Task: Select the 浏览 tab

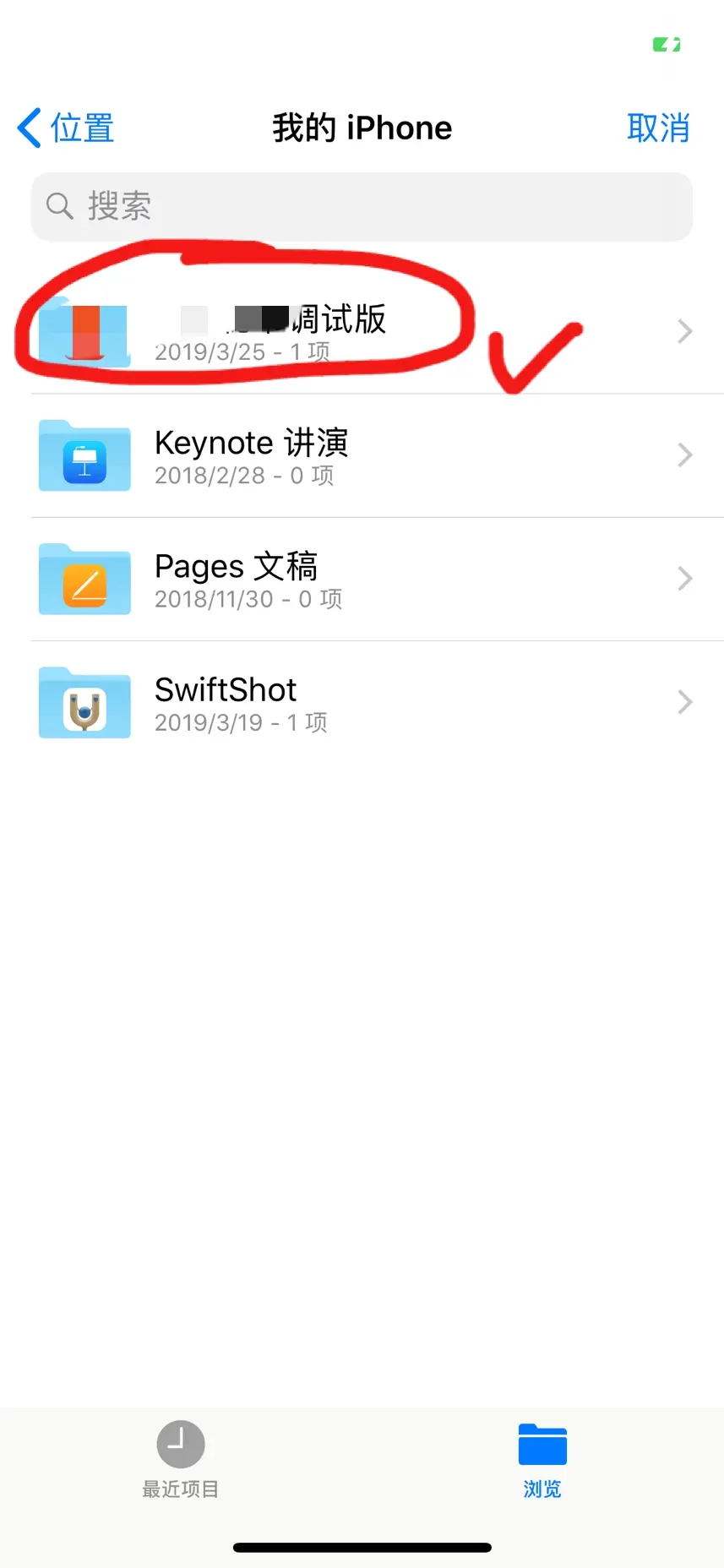Action: point(542,1458)
